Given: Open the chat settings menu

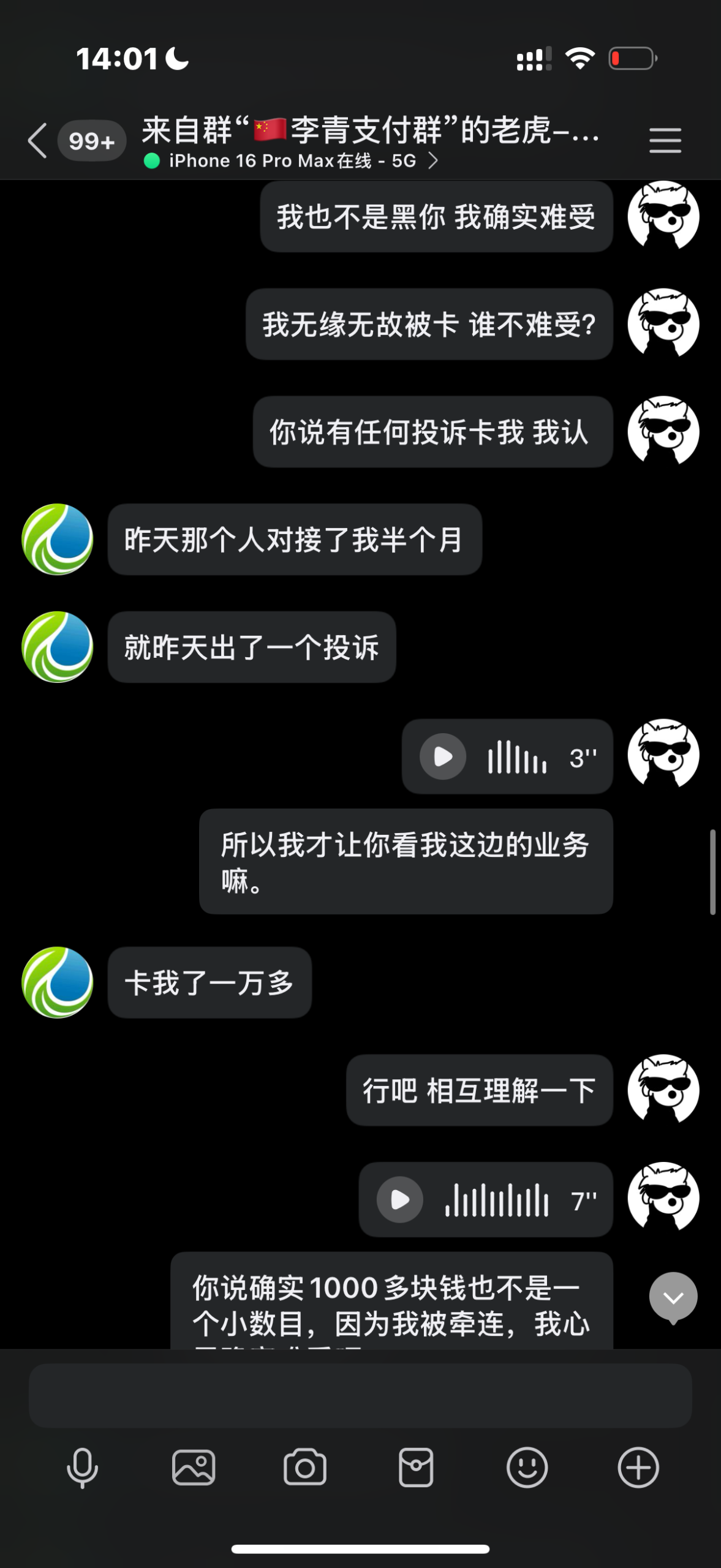Looking at the screenshot, I should click(x=665, y=141).
